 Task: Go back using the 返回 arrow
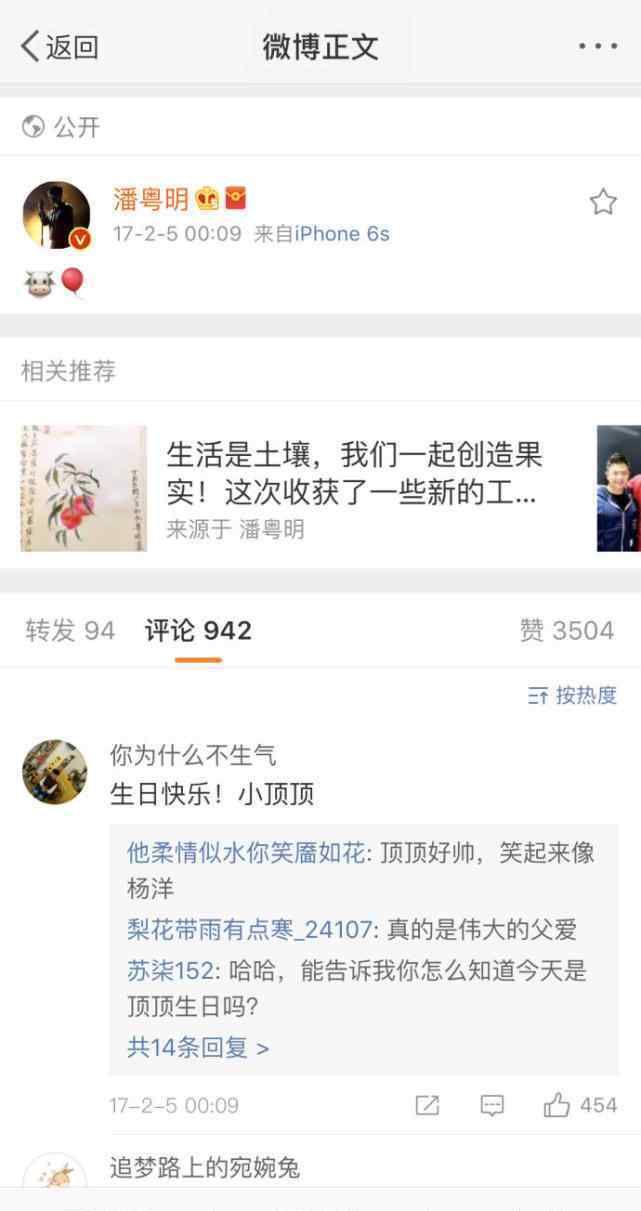point(59,46)
